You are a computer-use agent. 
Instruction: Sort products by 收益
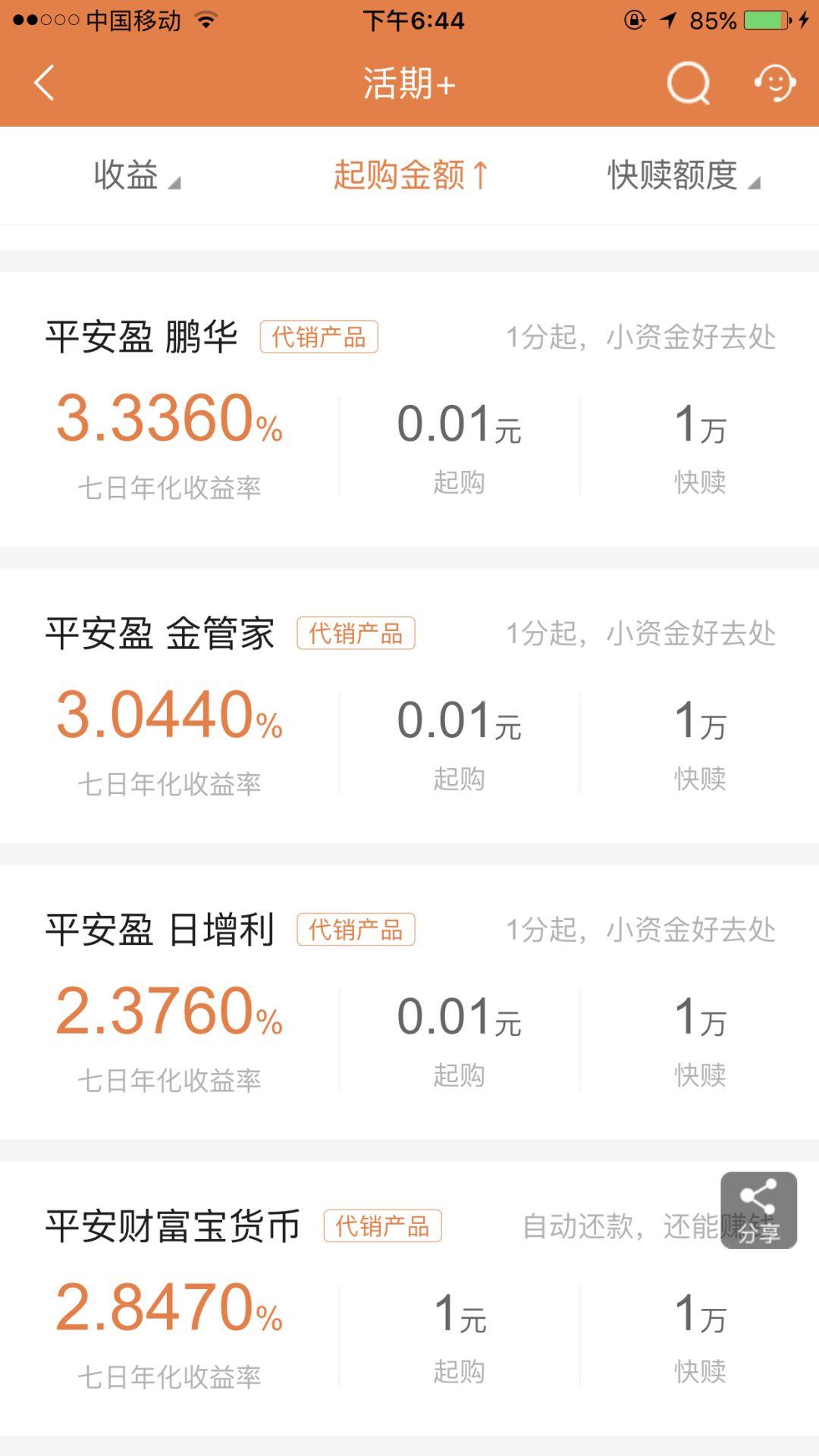[x=136, y=175]
